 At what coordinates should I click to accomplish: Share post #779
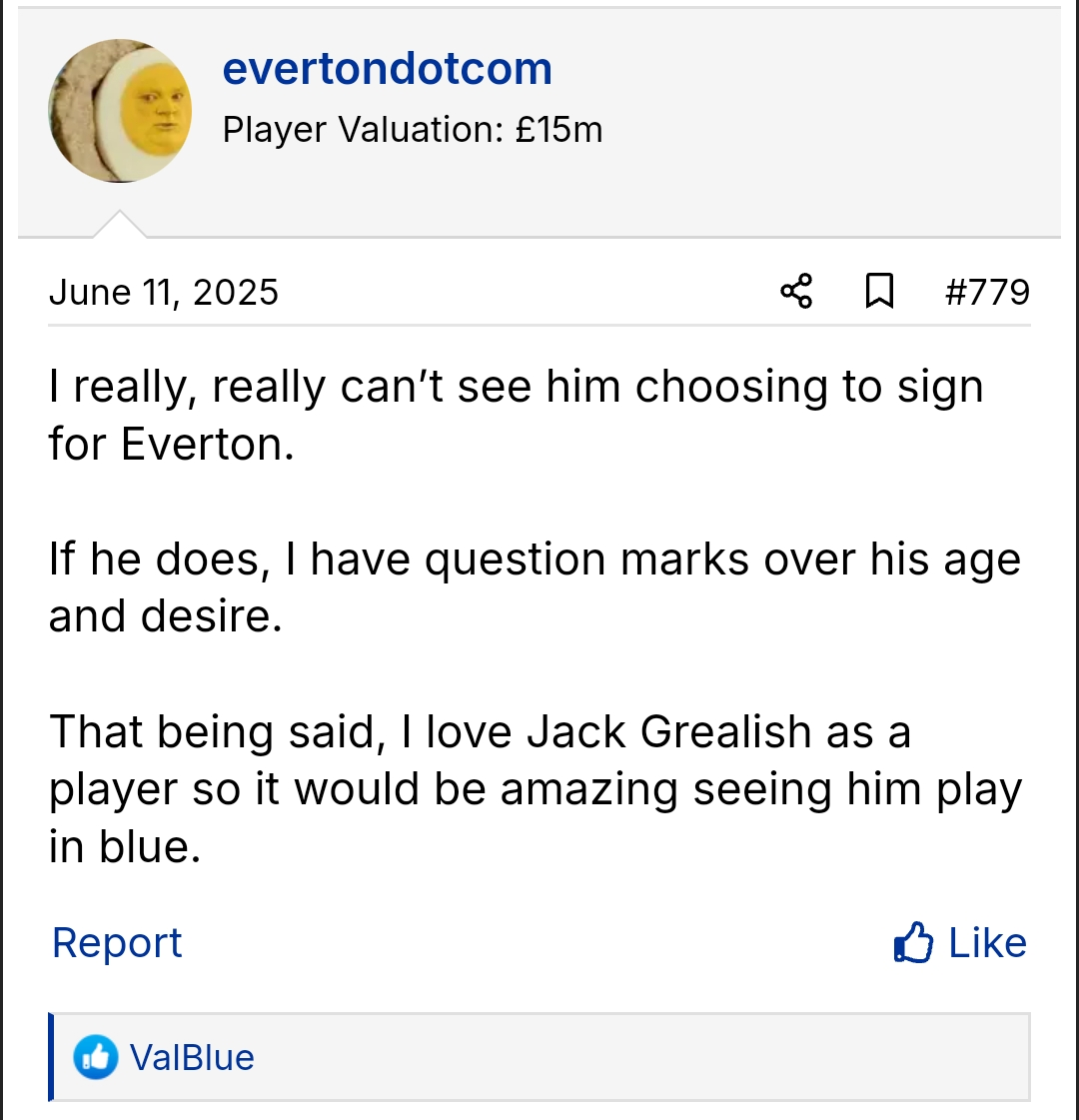[x=796, y=292]
